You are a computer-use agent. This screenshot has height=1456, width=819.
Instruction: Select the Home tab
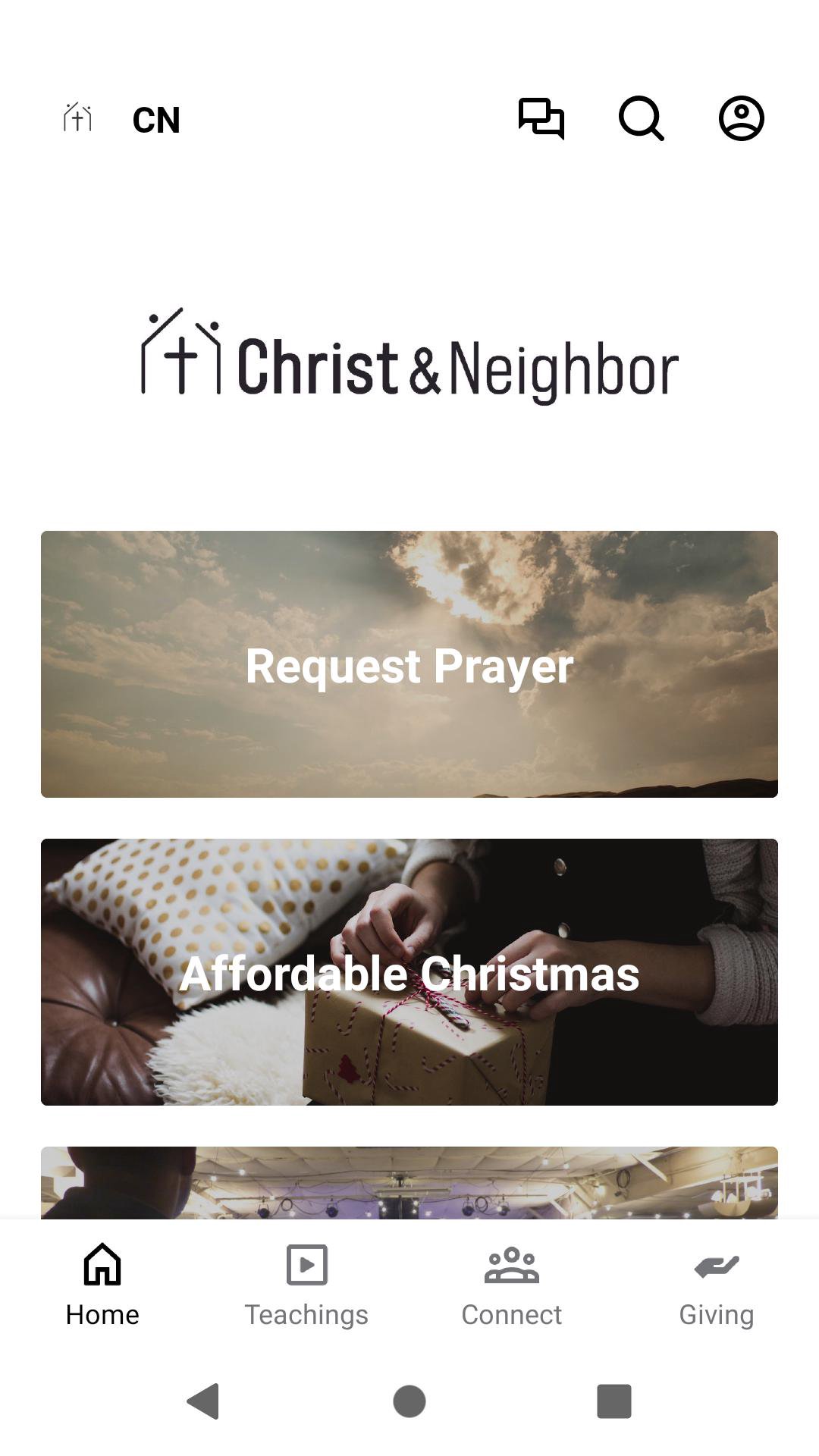click(x=102, y=1285)
